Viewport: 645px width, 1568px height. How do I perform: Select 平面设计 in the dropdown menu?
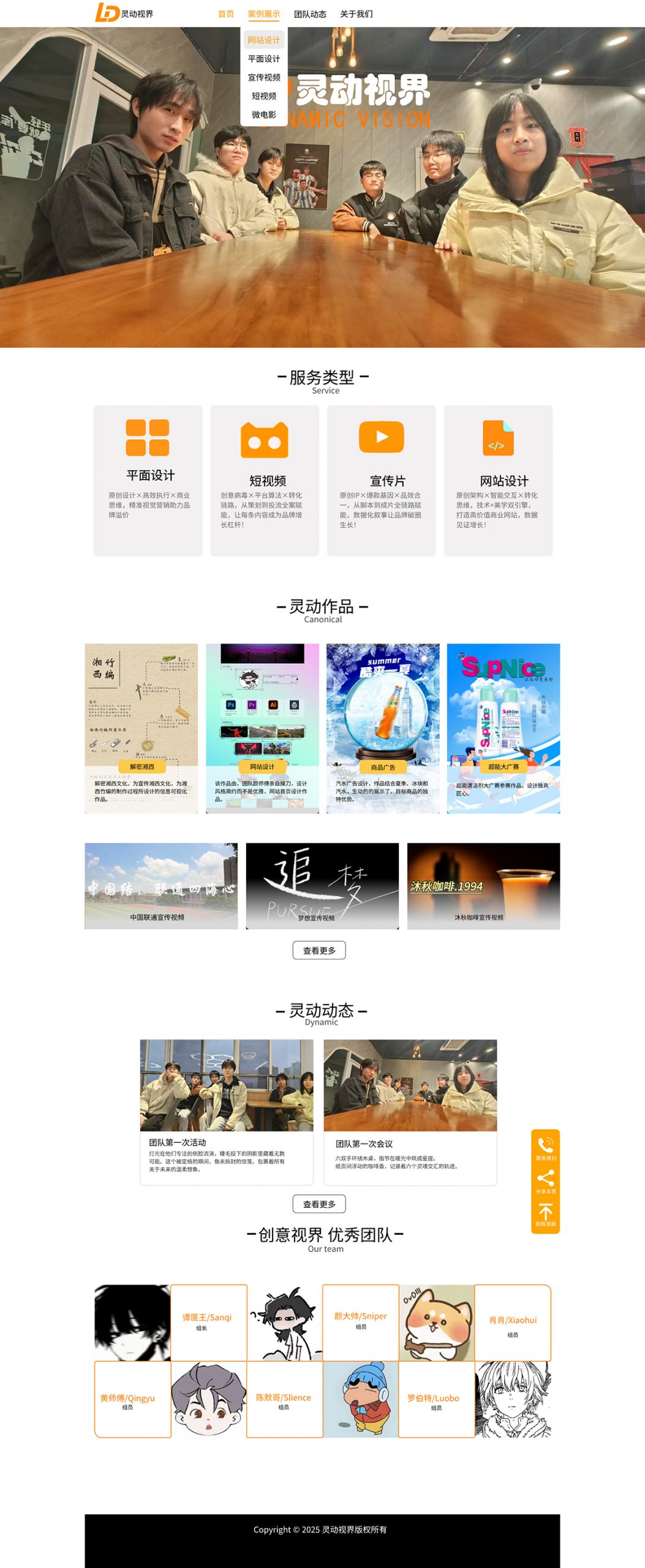[264, 59]
